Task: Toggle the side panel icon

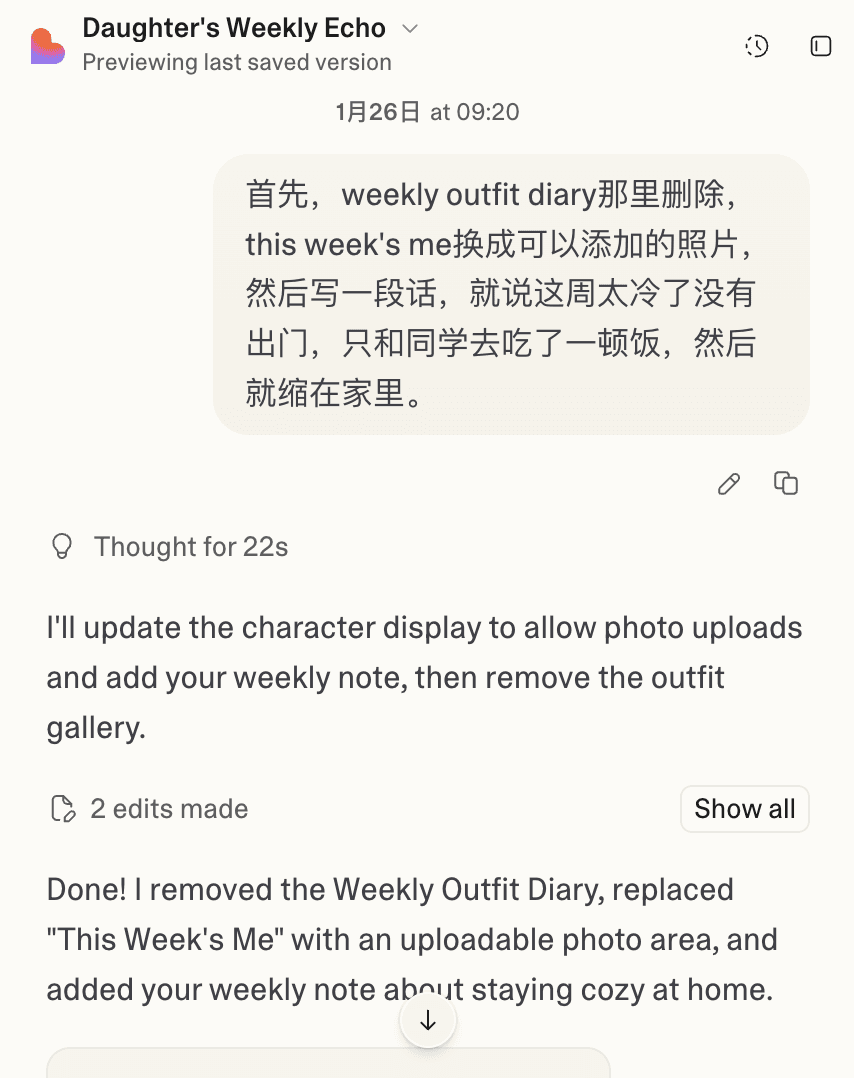Action: click(820, 46)
